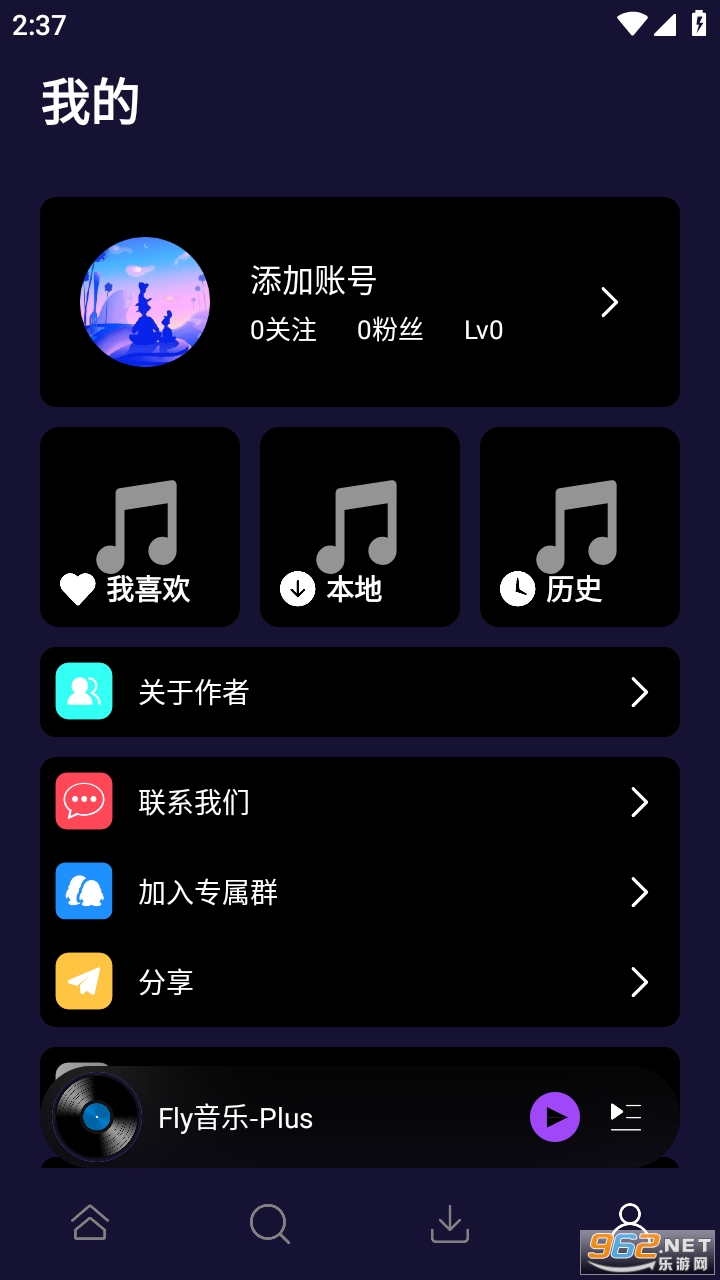Select the 加入专属群 row

click(360, 892)
